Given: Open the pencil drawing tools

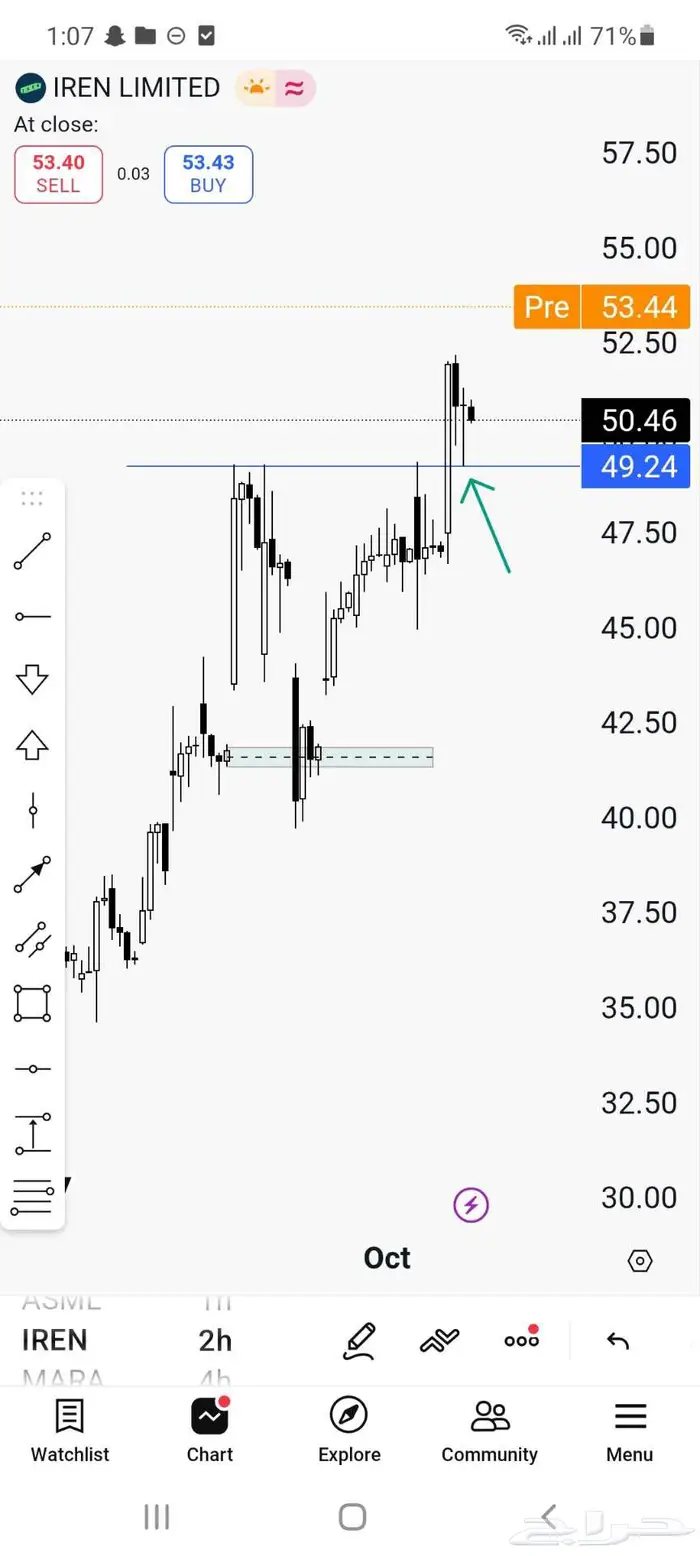Looking at the screenshot, I should click(359, 1340).
